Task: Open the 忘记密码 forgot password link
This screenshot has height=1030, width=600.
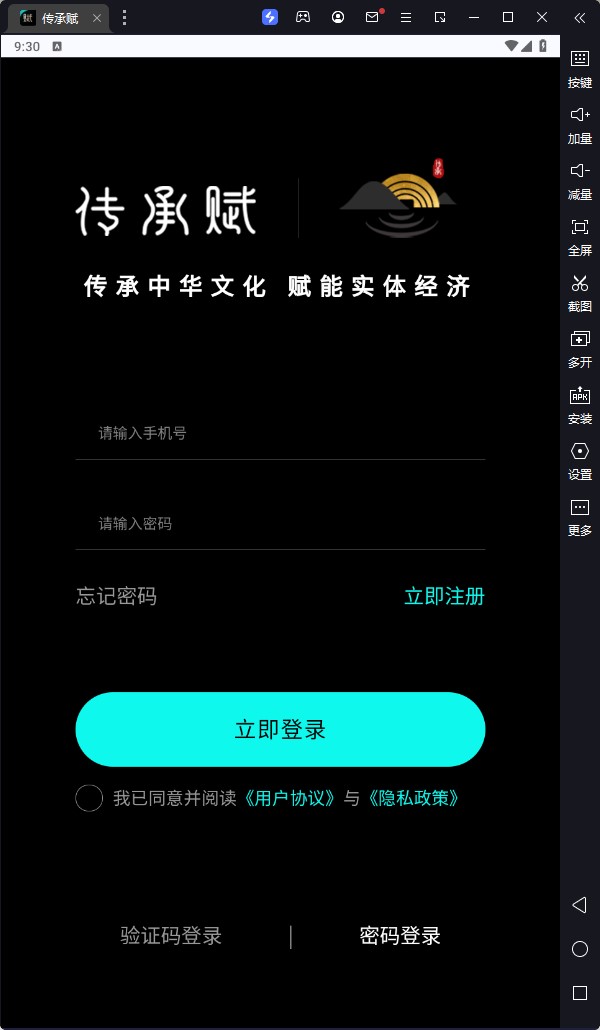Action: (x=117, y=597)
